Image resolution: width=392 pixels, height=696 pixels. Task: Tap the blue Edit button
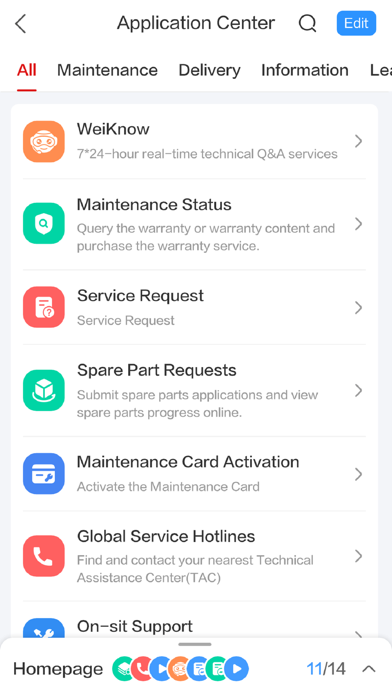[356, 23]
